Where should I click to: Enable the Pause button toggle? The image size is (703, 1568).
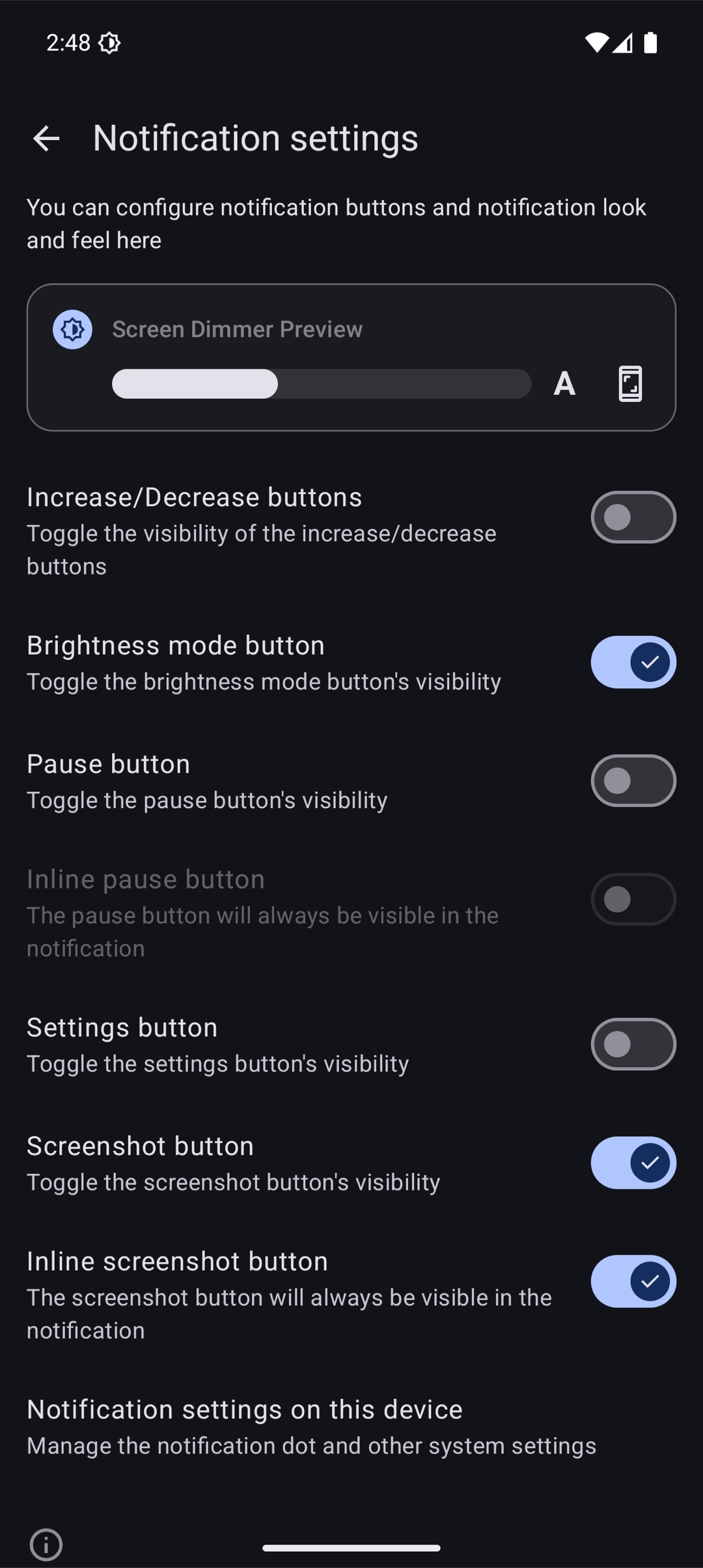click(633, 781)
